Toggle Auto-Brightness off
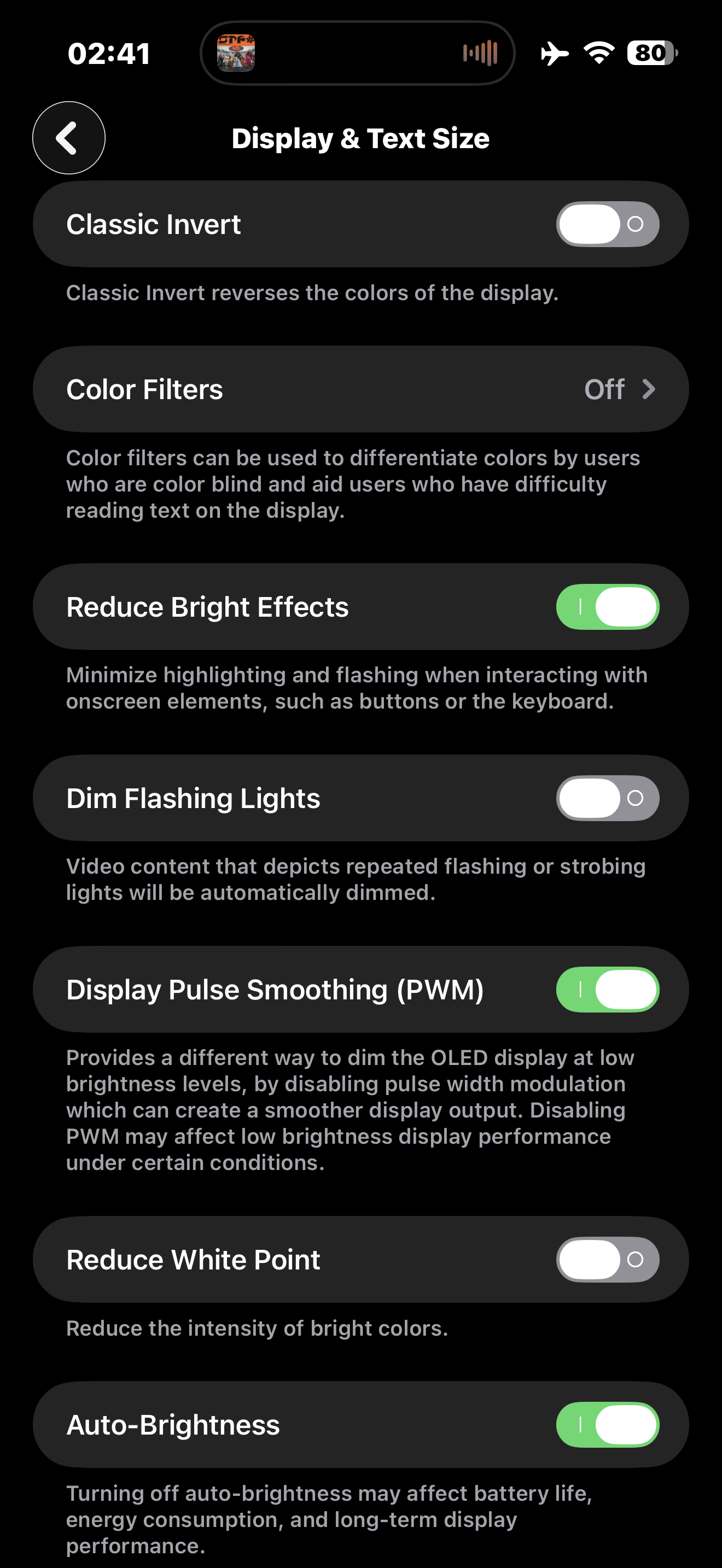Viewport: 722px width, 1568px height. pos(608,1425)
